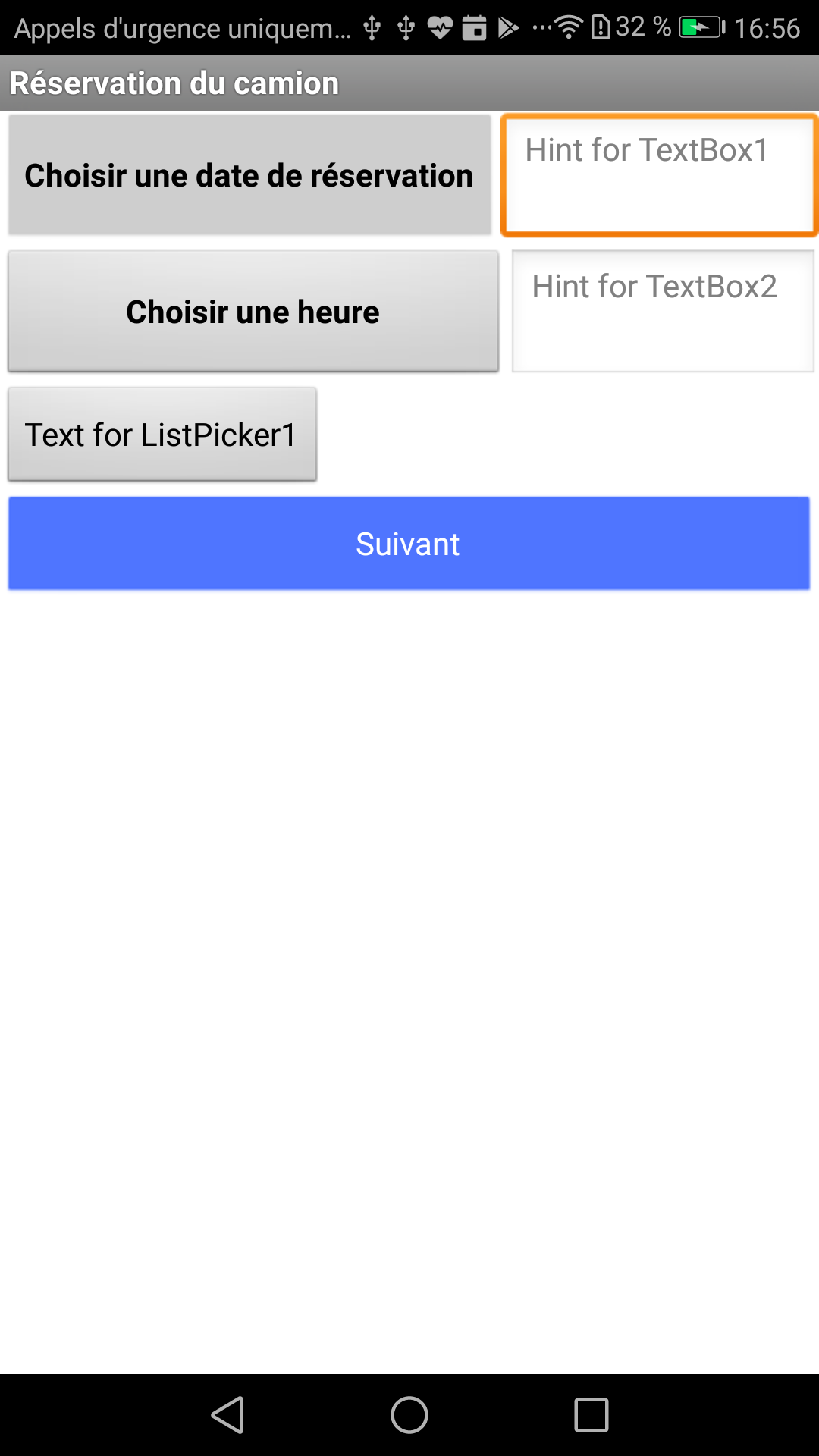The height and width of the screenshot is (1456, 819).
Task: Continue with the Suivant button
Action: 409,544
